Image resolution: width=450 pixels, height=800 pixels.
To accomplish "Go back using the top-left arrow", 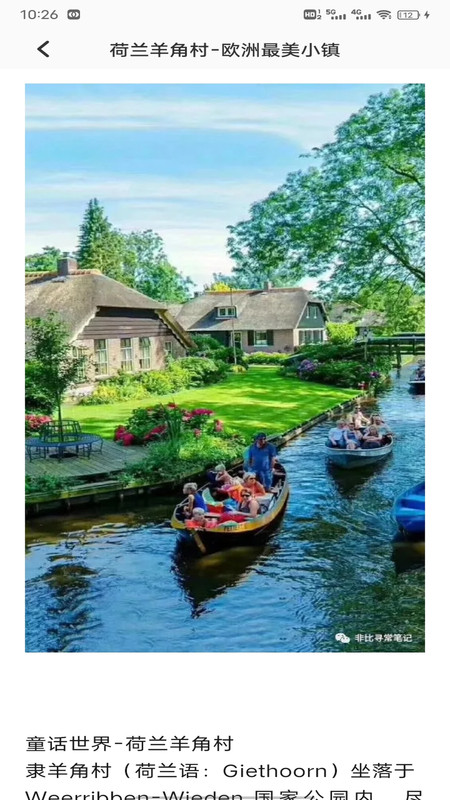I will pos(43,49).
